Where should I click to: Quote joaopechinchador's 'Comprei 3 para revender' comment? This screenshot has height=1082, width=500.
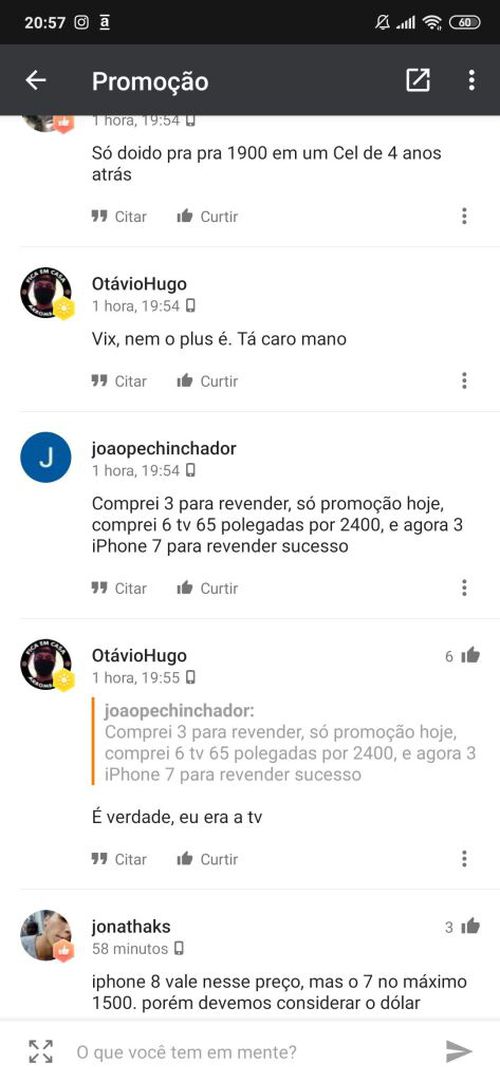pyautogui.click(x=119, y=588)
